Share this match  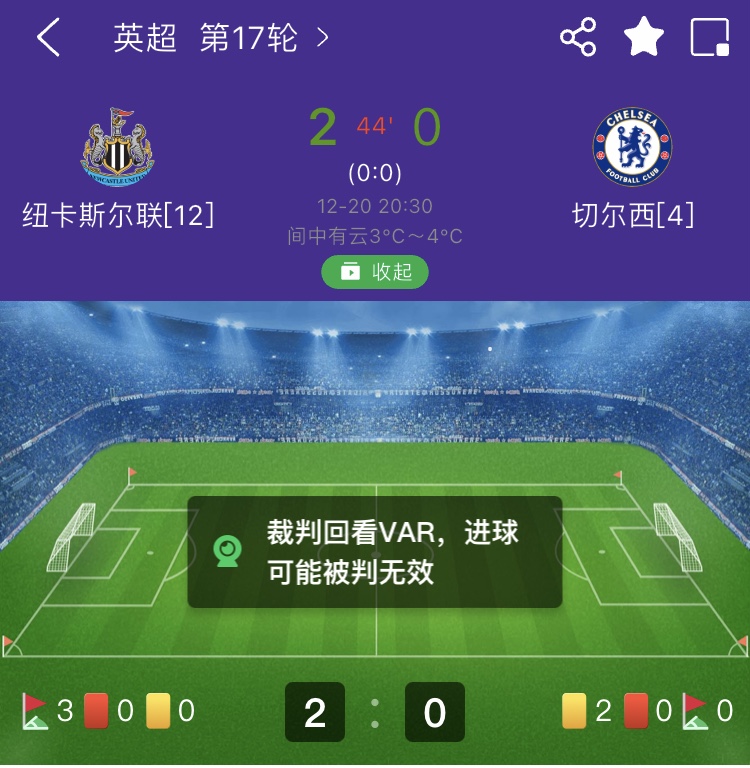[578, 38]
